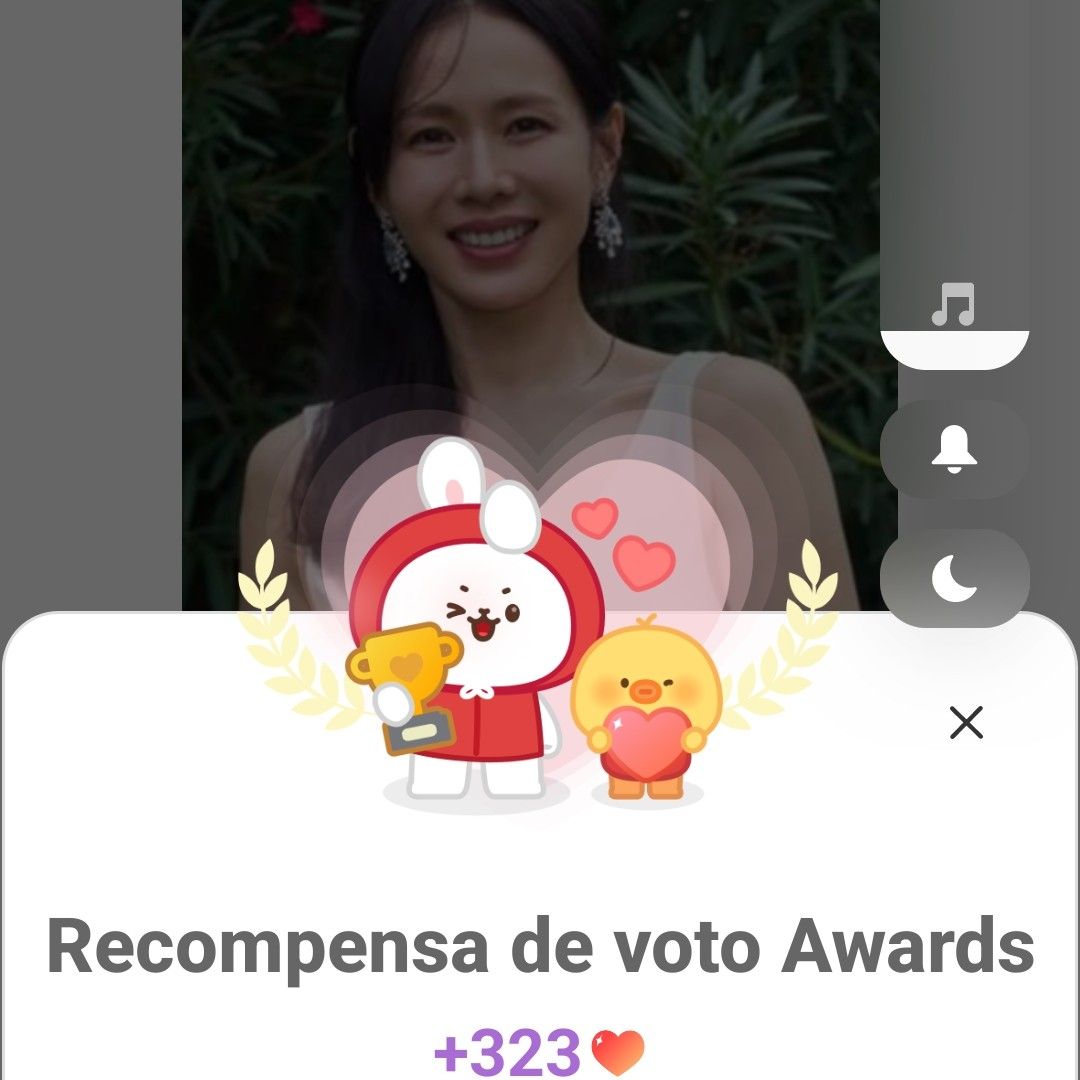The width and height of the screenshot is (1080, 1080).
Task: Open the notifications bell
Action: tap(953, 449)
